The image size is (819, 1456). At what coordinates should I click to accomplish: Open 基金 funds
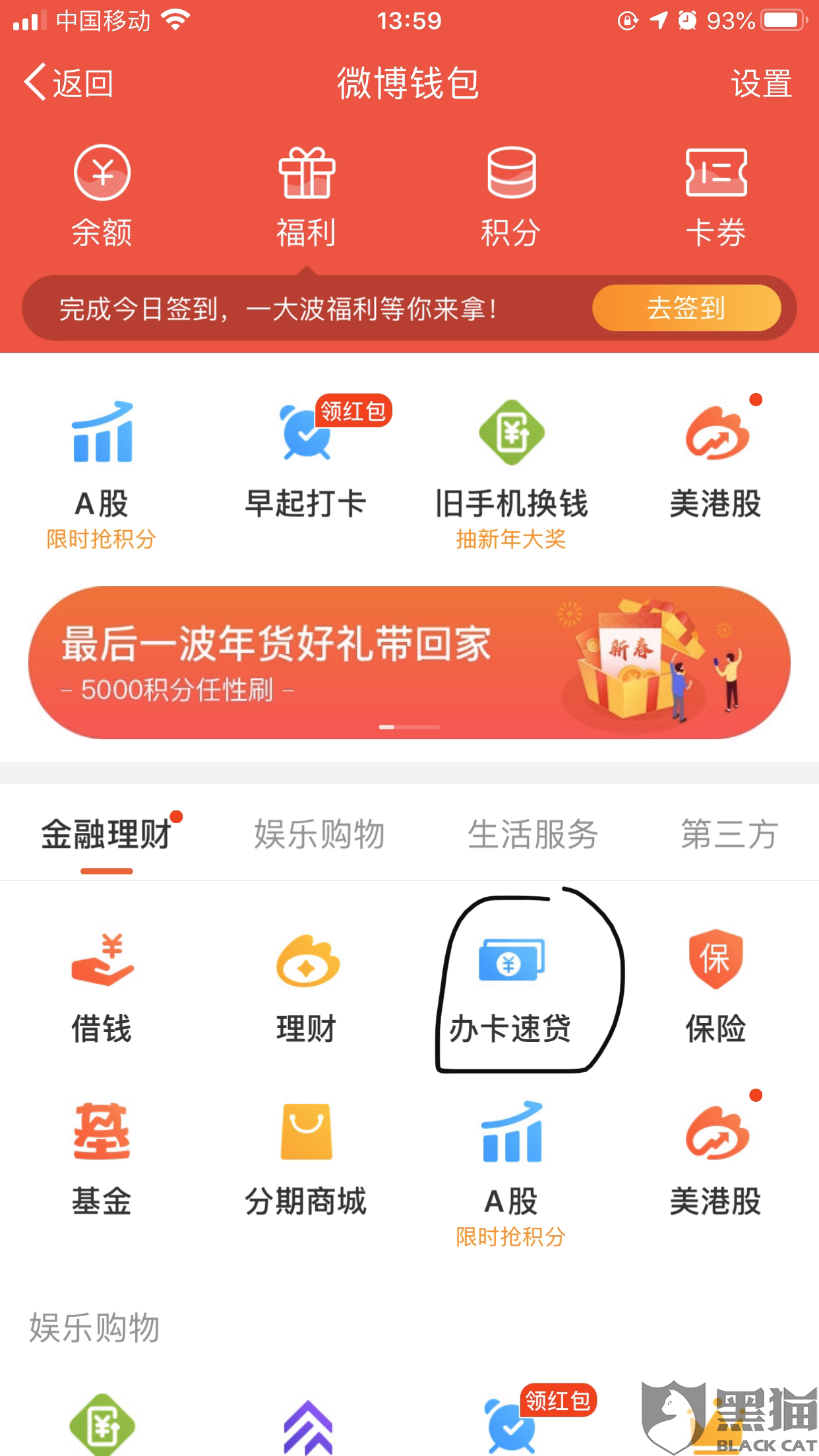102,1160
